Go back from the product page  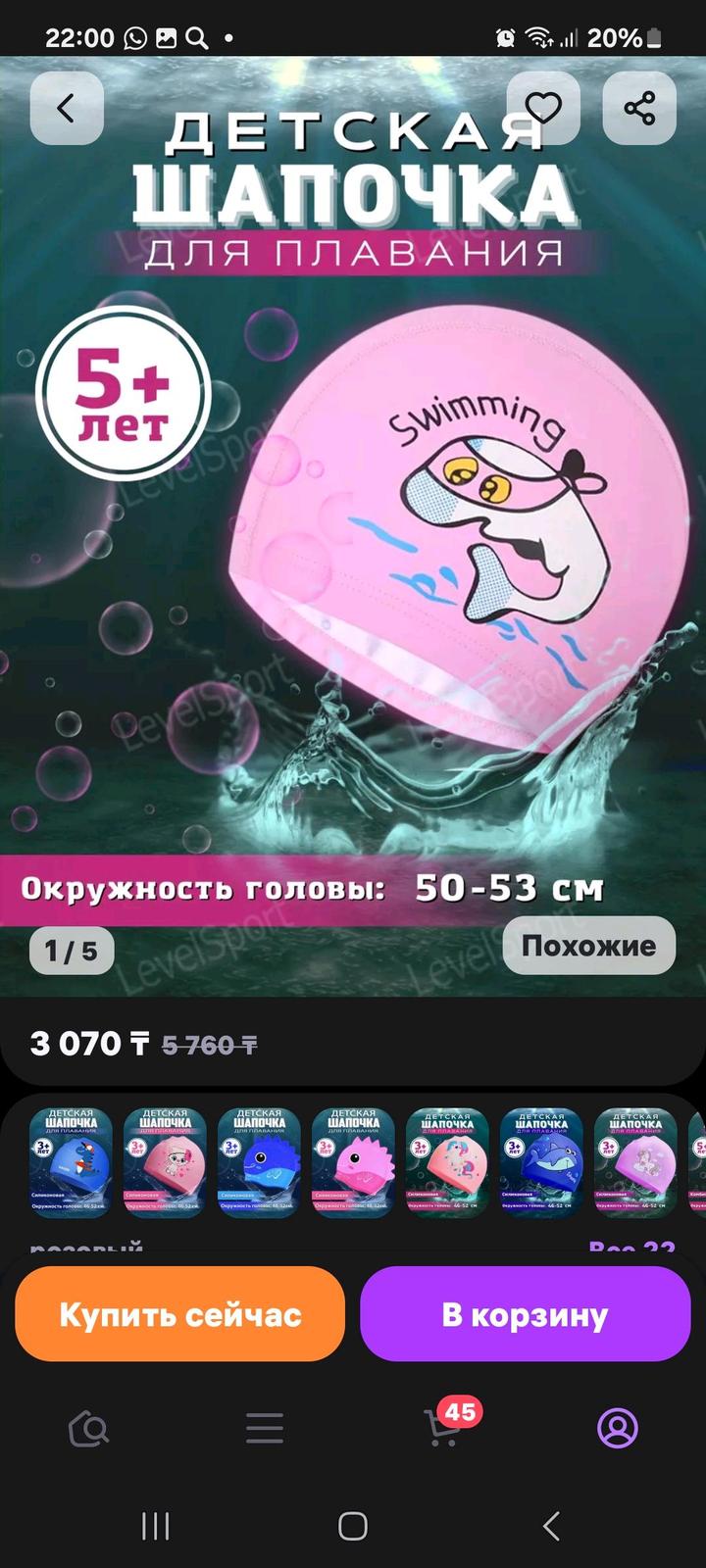click(x=67, y=108)
